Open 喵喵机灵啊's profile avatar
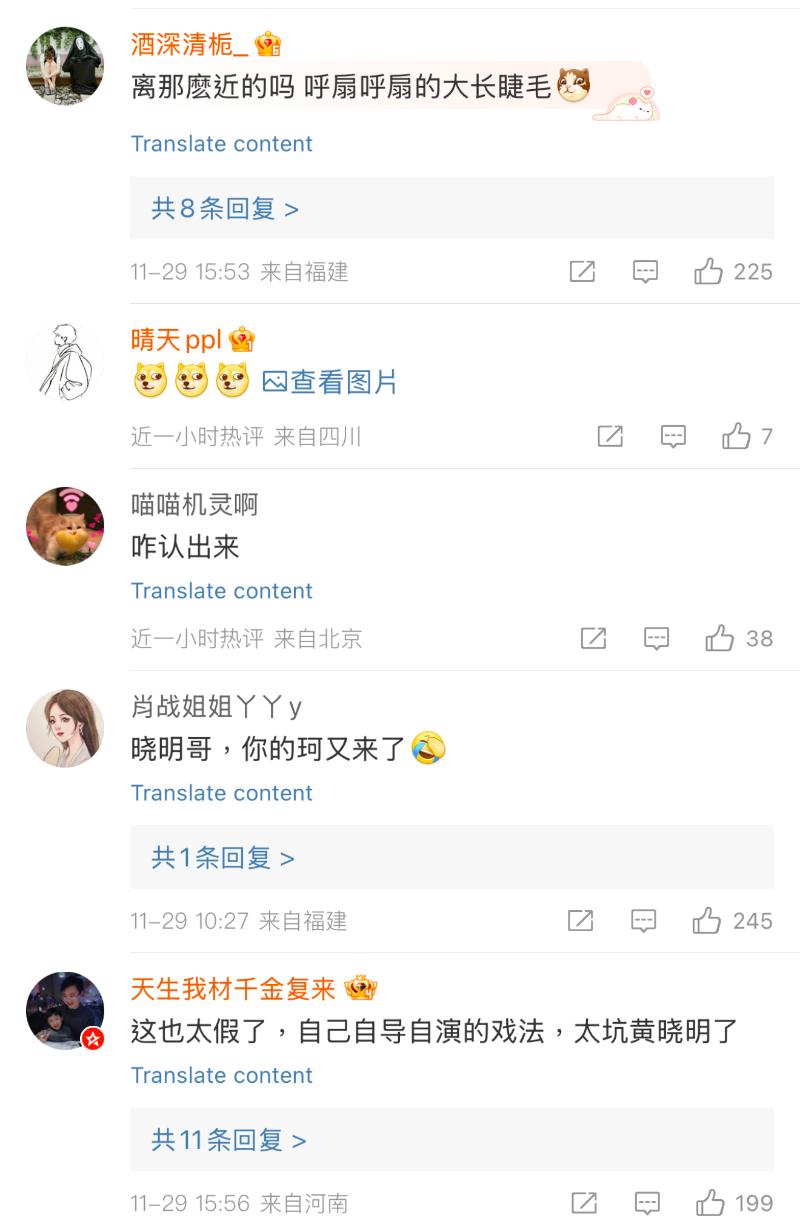This screenshot has height=1218, width=800. [x=65, y=526]
